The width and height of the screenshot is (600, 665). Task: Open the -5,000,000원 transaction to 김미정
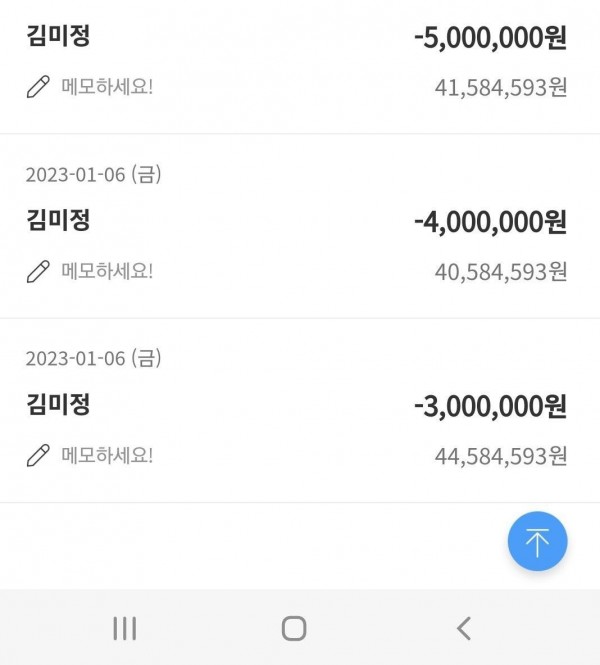300,40
